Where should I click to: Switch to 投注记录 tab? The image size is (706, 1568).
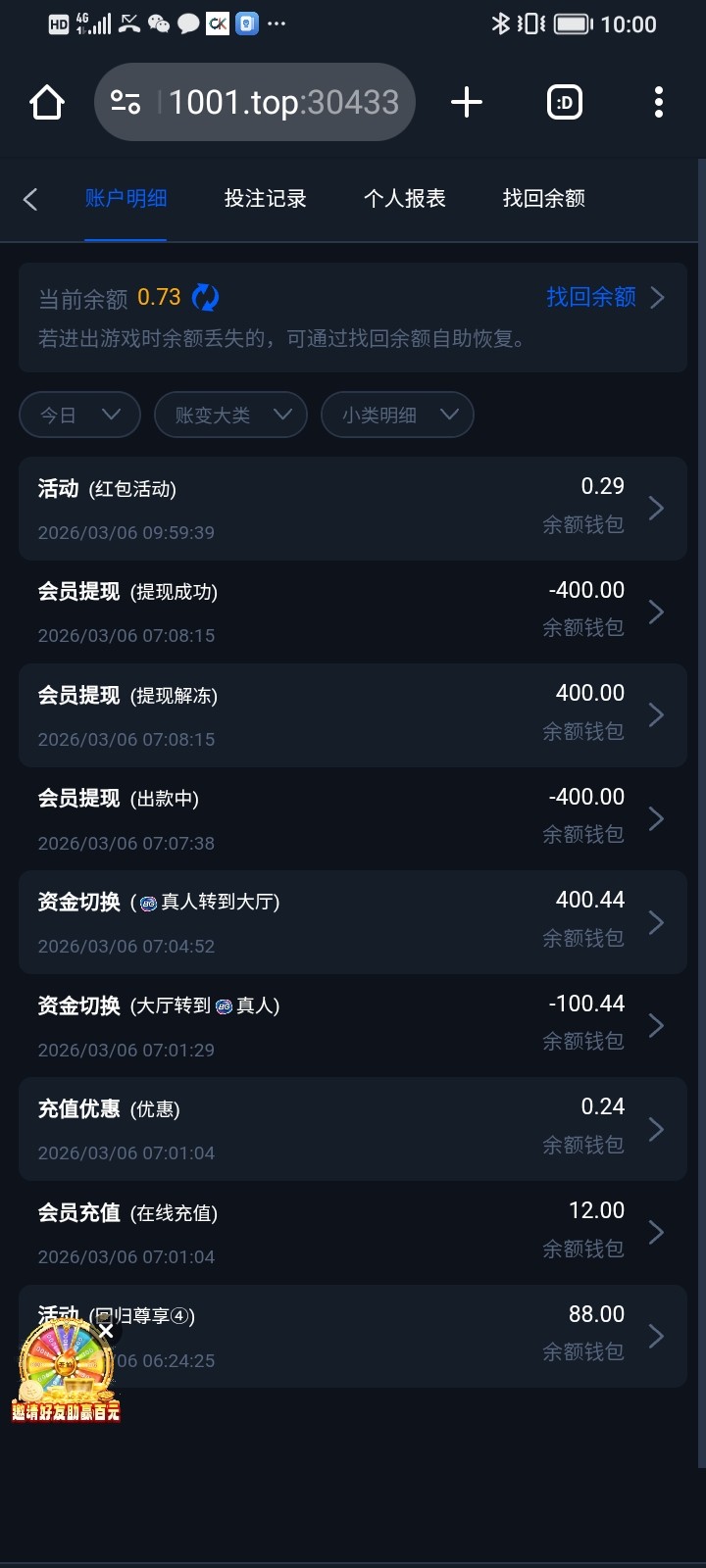[x=265, y=199]
